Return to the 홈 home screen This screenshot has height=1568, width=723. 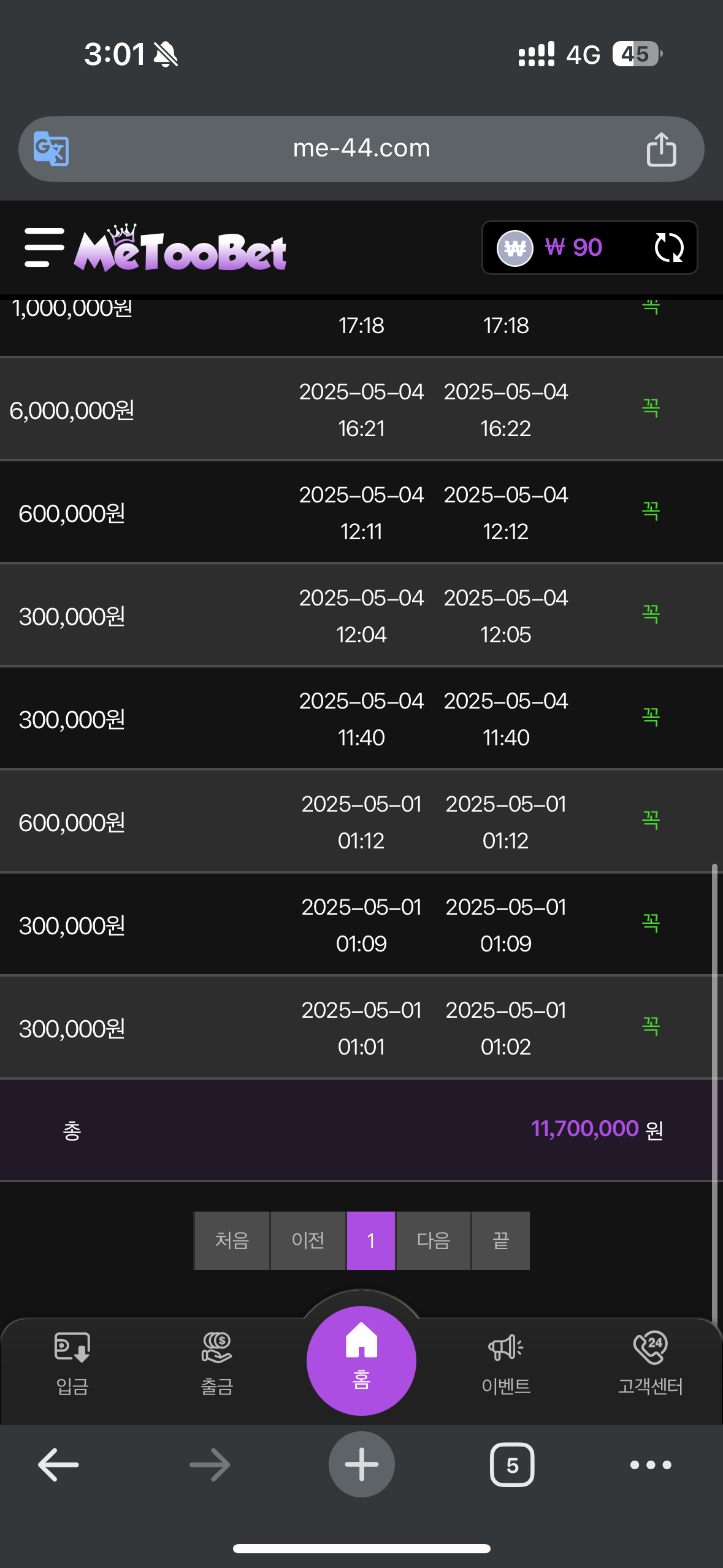361,1361
